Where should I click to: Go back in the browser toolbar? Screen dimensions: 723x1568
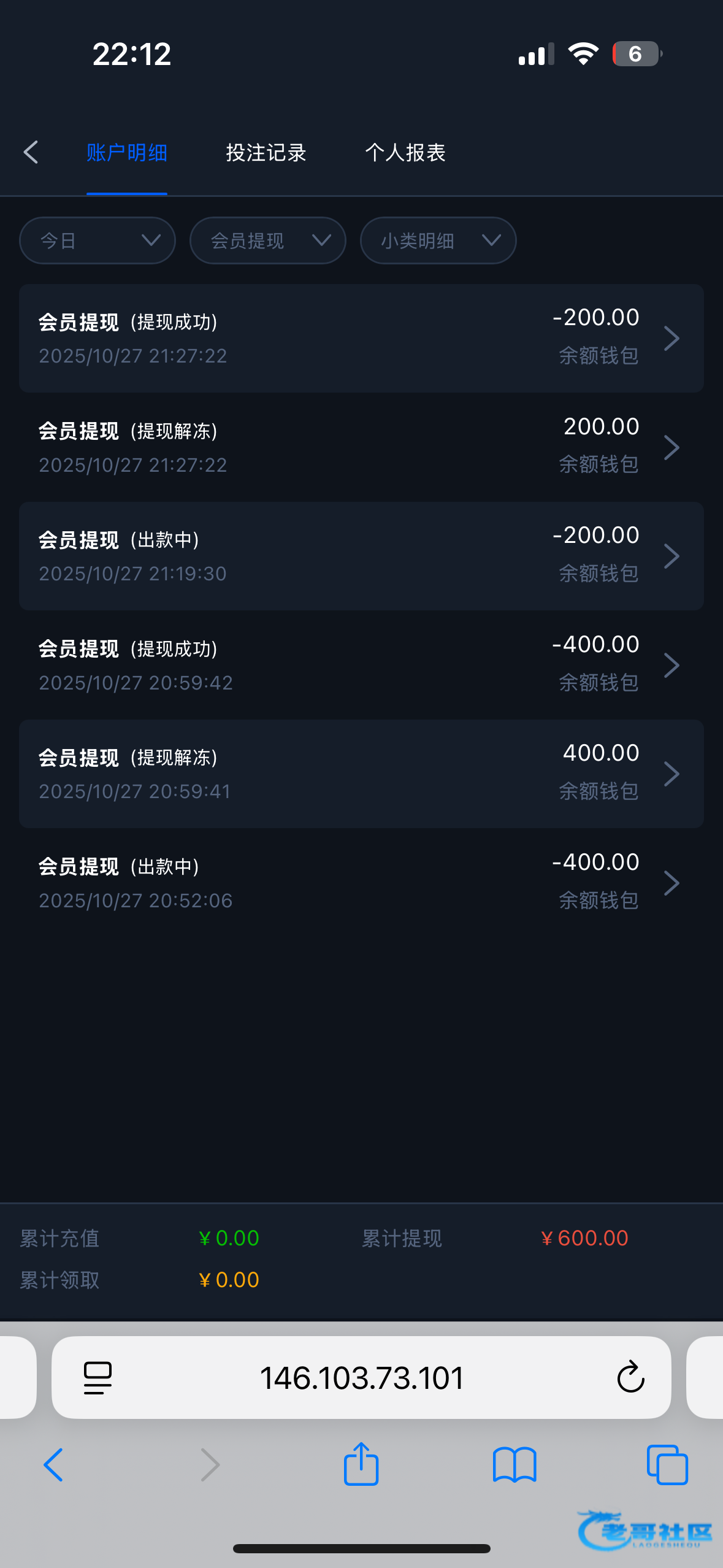(x=53, y=1464)
